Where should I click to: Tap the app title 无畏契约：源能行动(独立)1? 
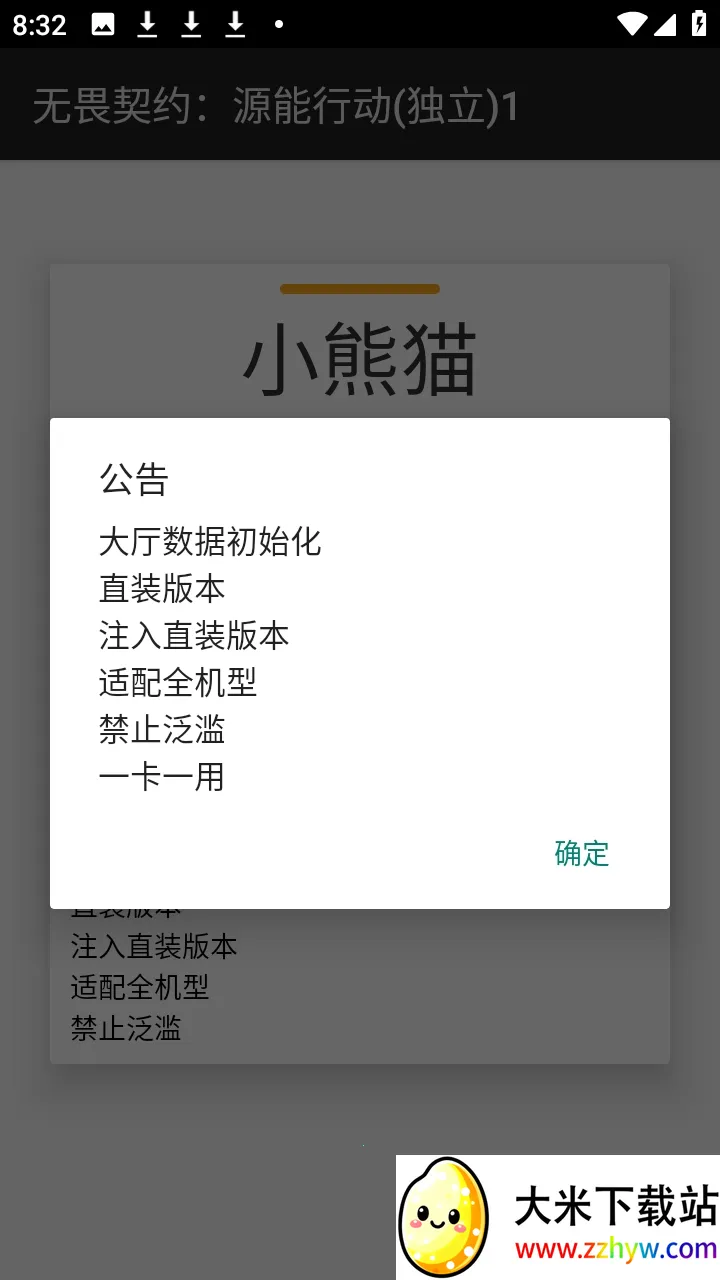pyautogui.click(x=275, y=103)
